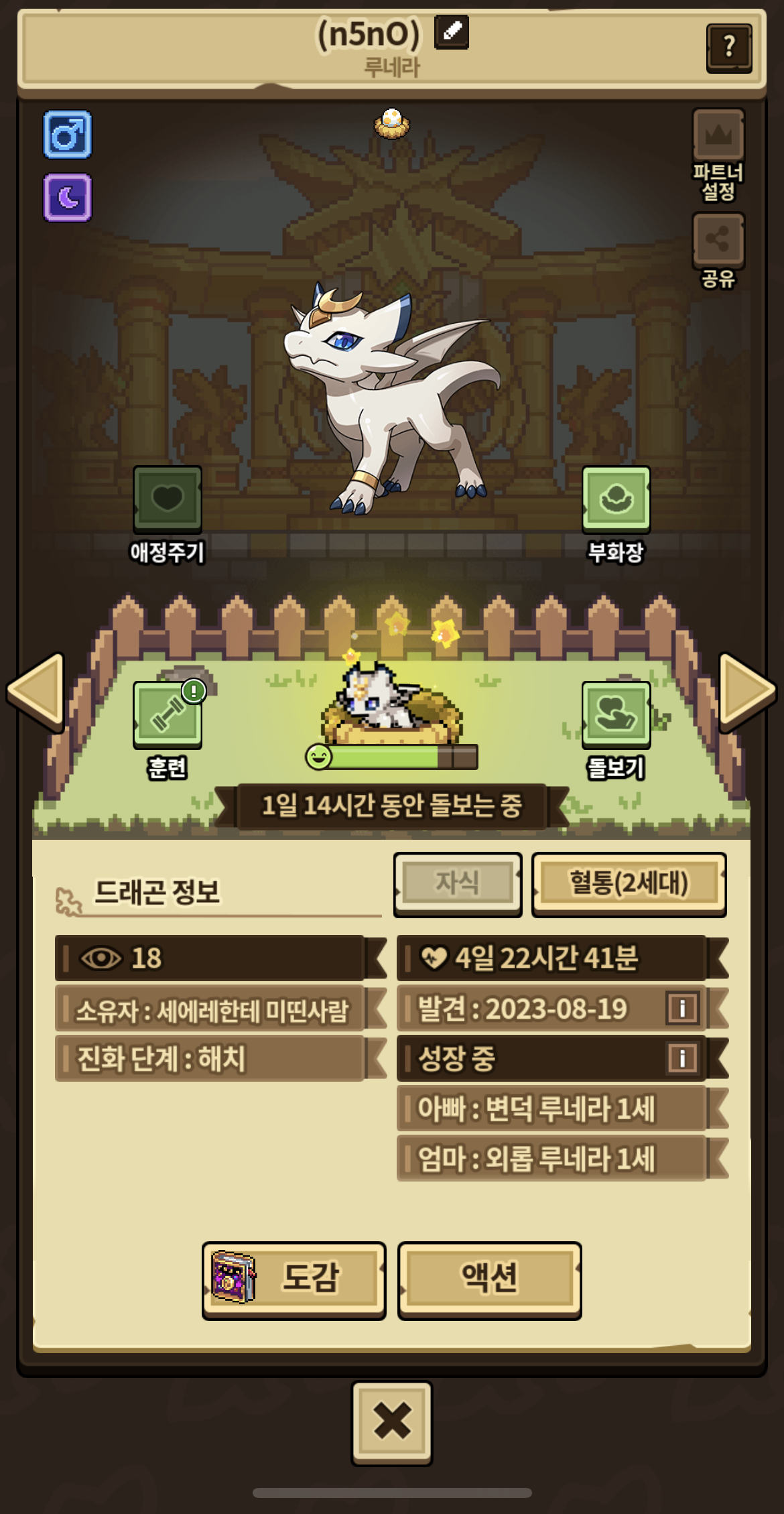Show info next to 발견 date
Viewport: 784px width, 1514px height.
[x=682, y=1008]
